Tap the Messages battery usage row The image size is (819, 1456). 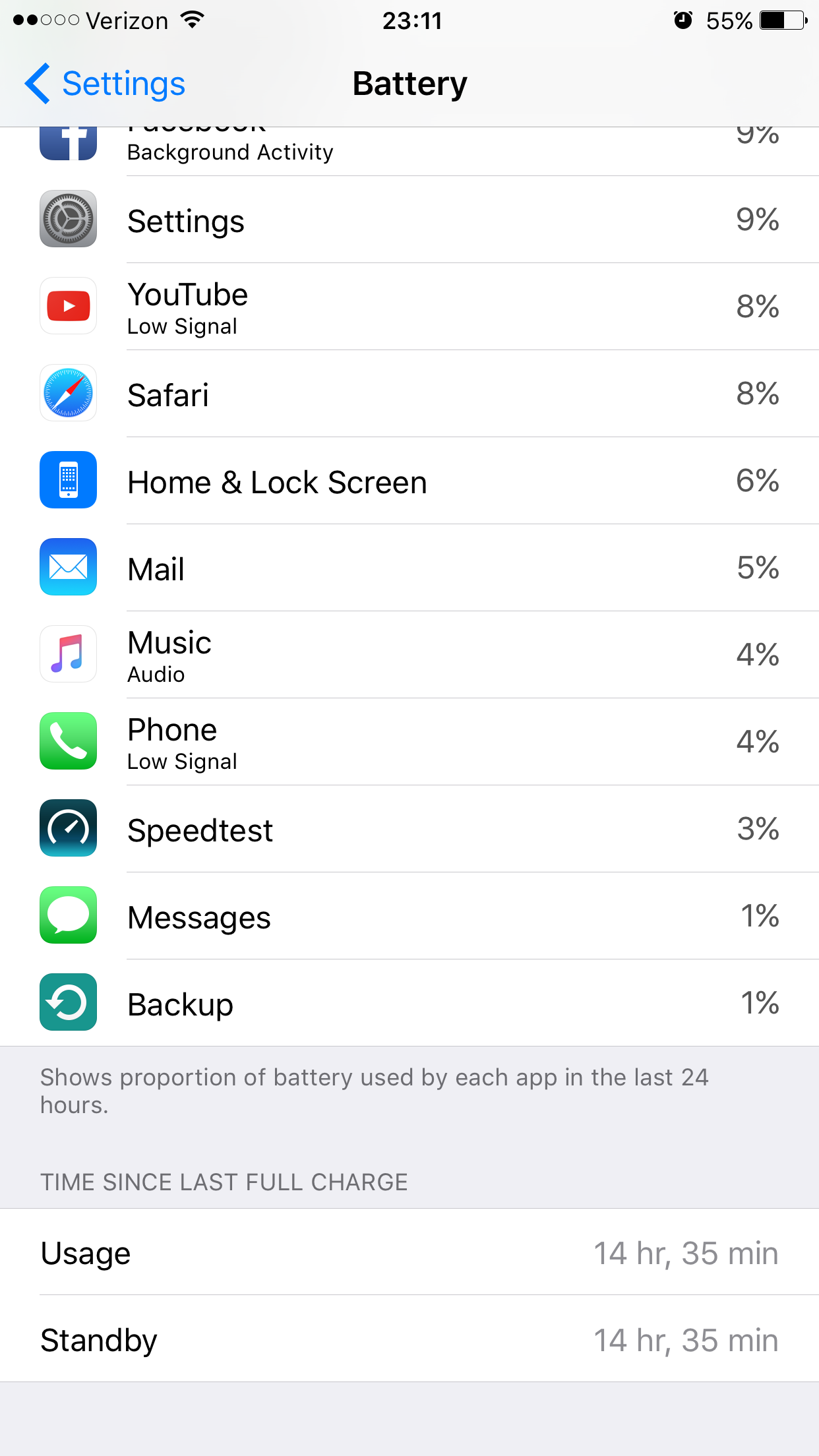409,917
